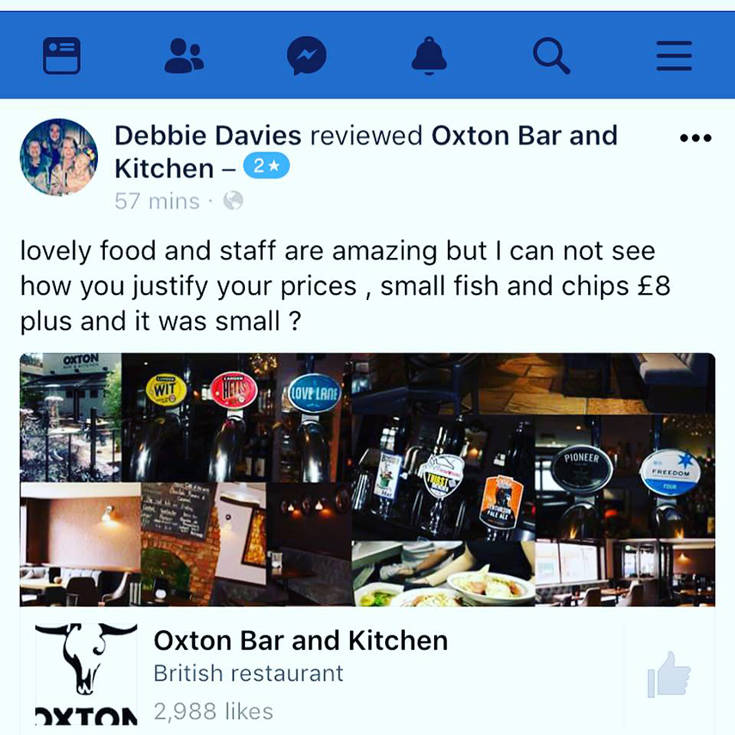Tap the search magnifier icon

coord(551,56)
